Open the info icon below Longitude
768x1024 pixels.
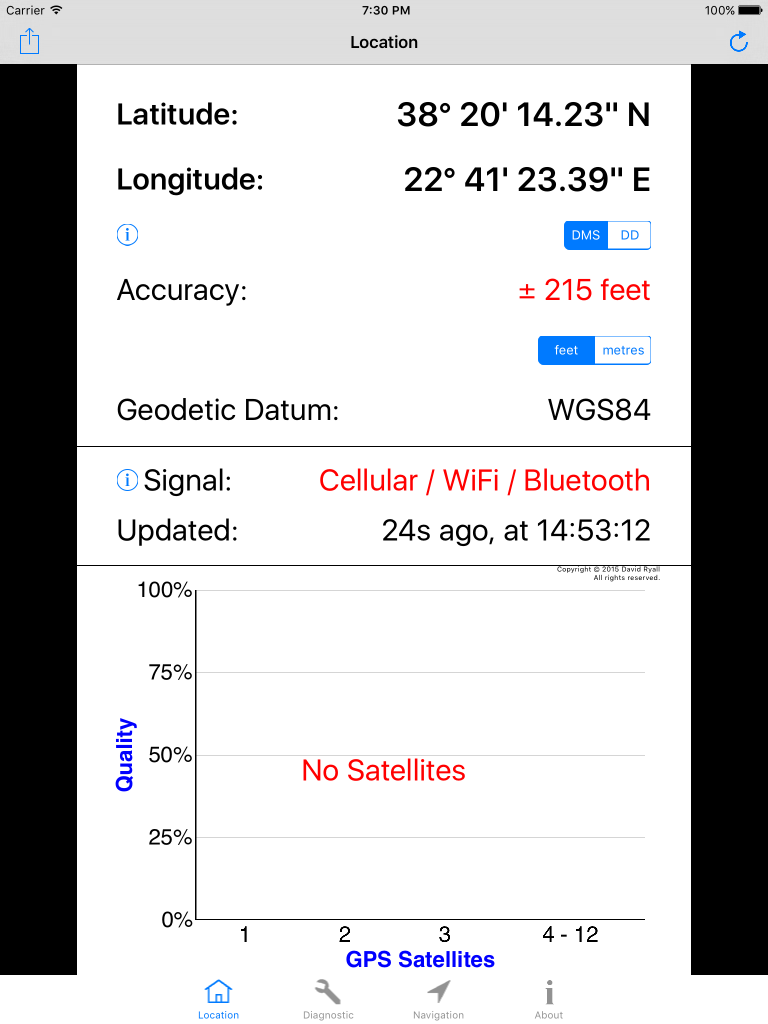click(127, 235)
